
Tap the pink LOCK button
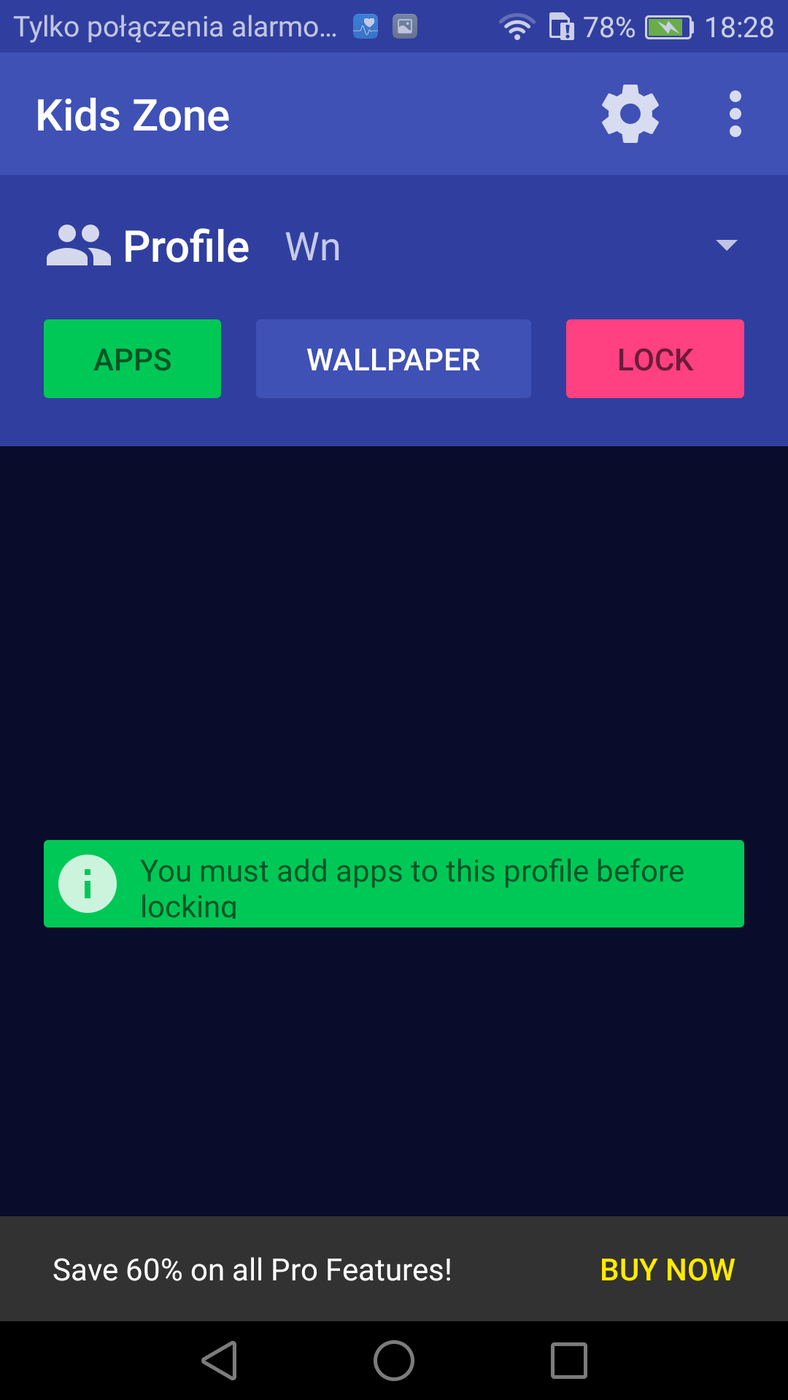pyautogui.click(x=655, y=359)
